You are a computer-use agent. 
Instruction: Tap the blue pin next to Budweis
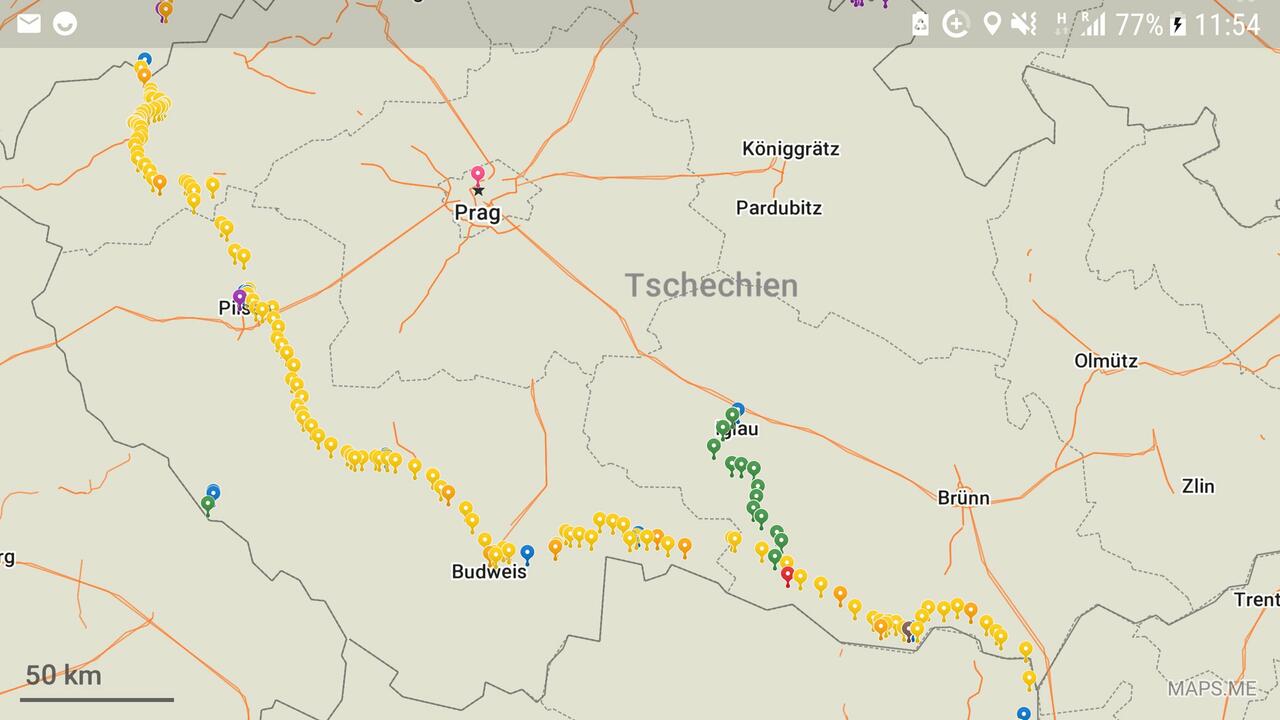(527, 551)
